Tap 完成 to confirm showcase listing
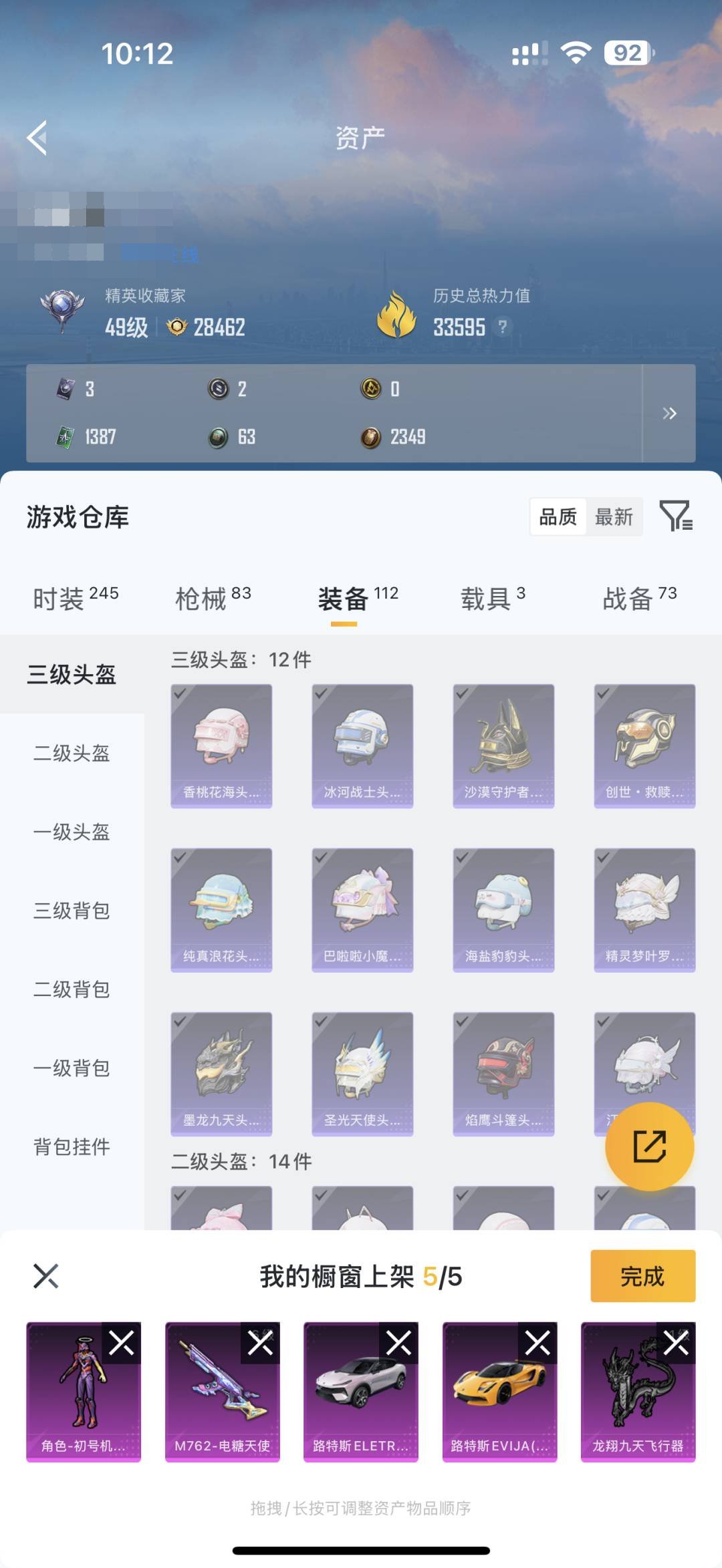 point(644,1276)
